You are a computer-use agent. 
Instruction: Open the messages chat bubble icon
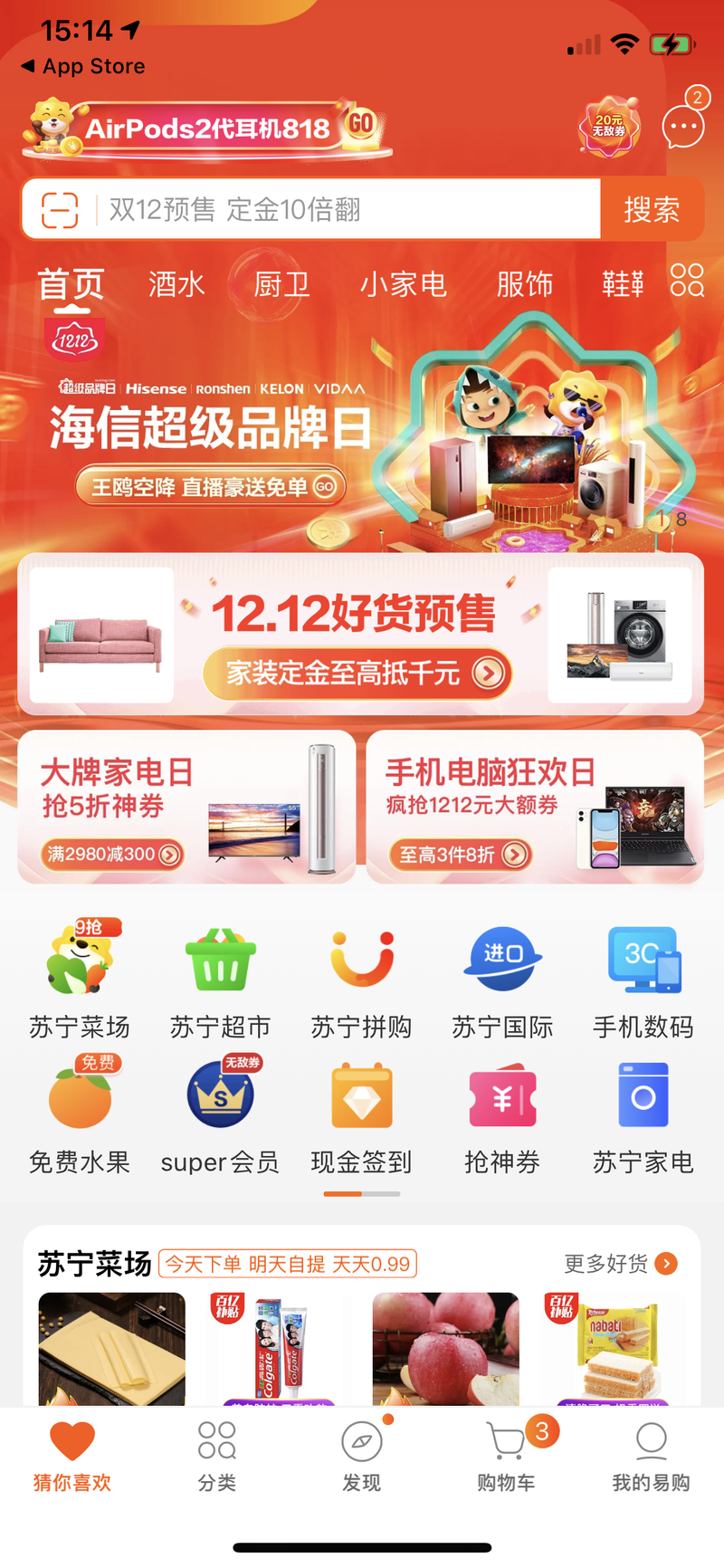tap(682, 128)
